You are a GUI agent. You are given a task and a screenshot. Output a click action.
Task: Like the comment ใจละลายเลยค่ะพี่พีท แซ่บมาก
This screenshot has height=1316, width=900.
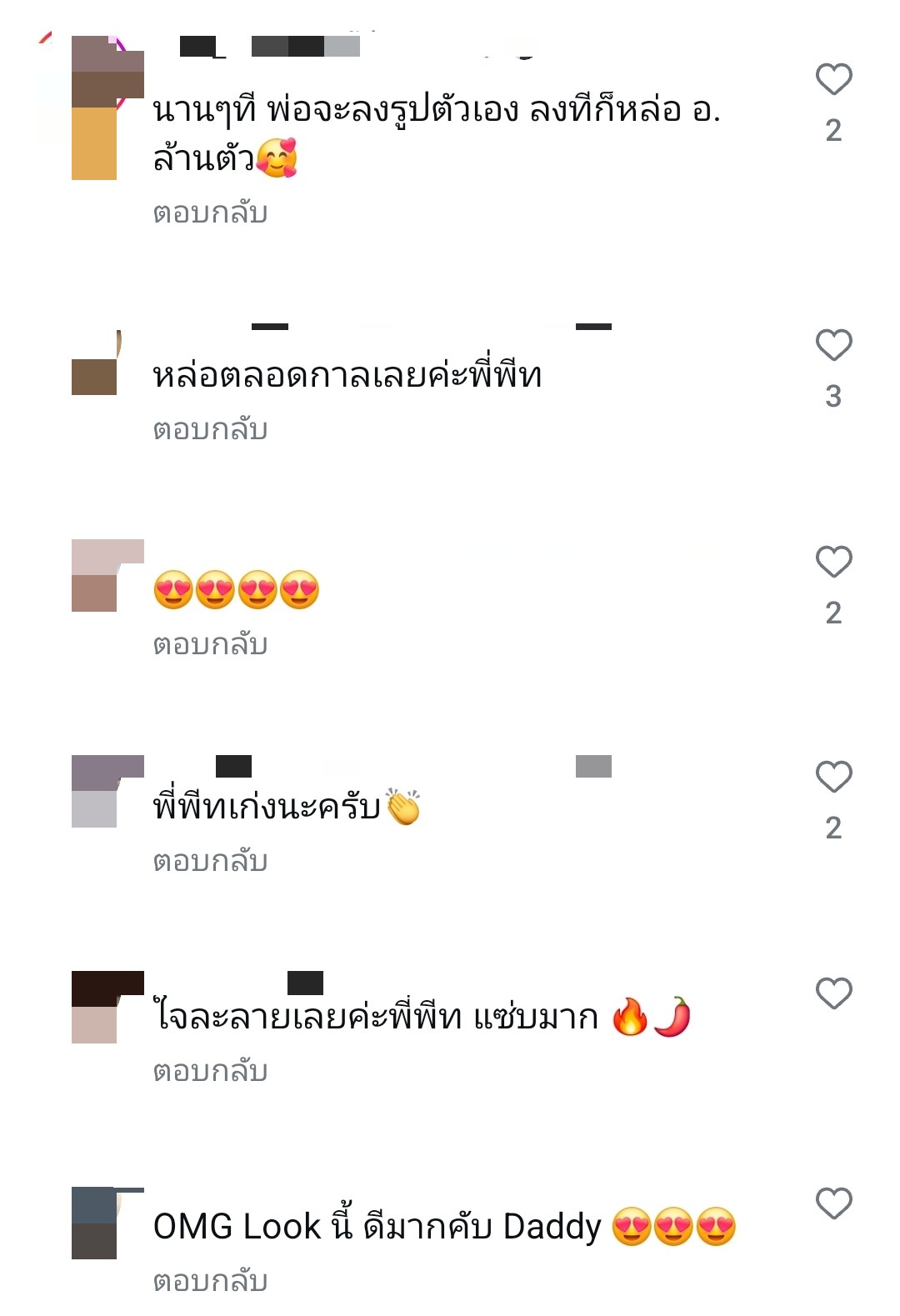[x=833, y=993]
